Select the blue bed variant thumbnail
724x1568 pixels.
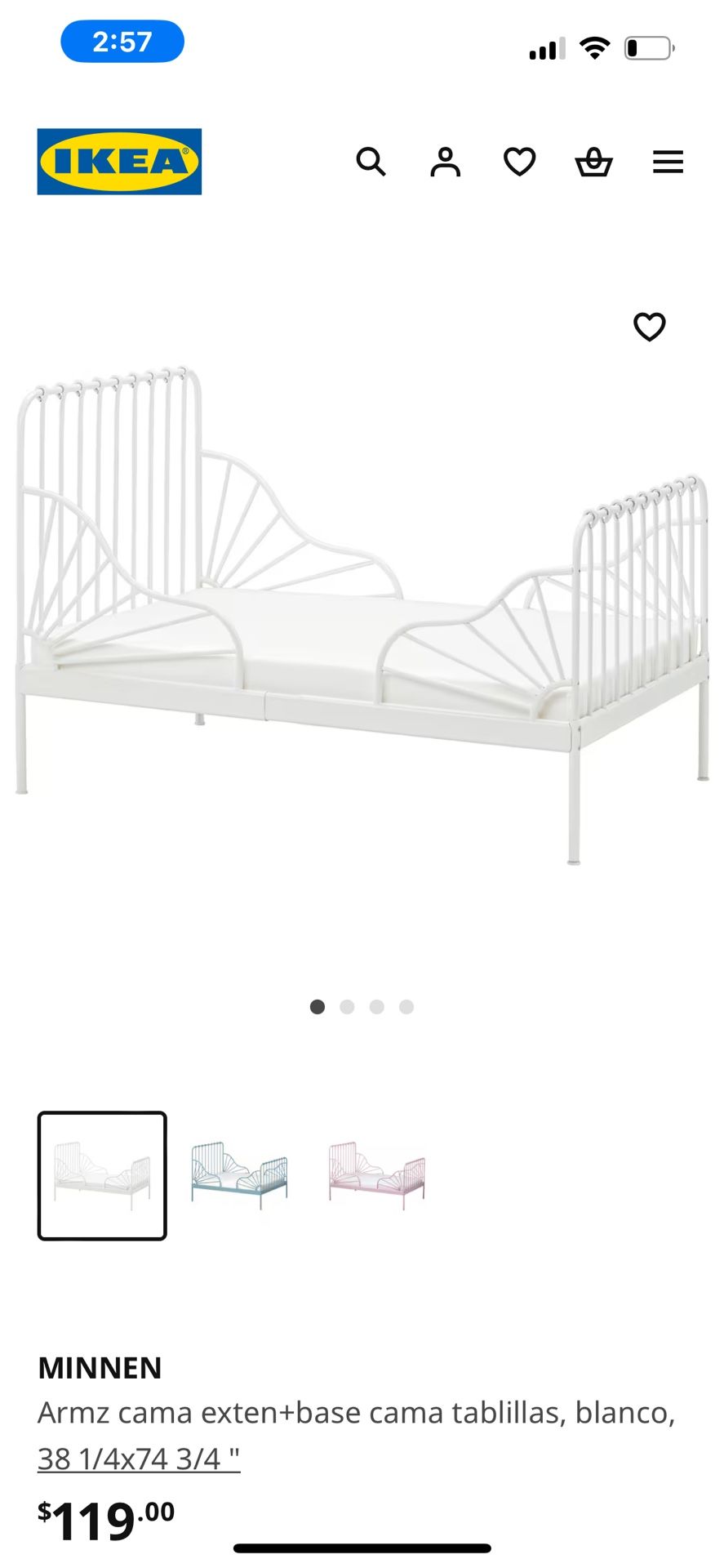click(239, 1175)
